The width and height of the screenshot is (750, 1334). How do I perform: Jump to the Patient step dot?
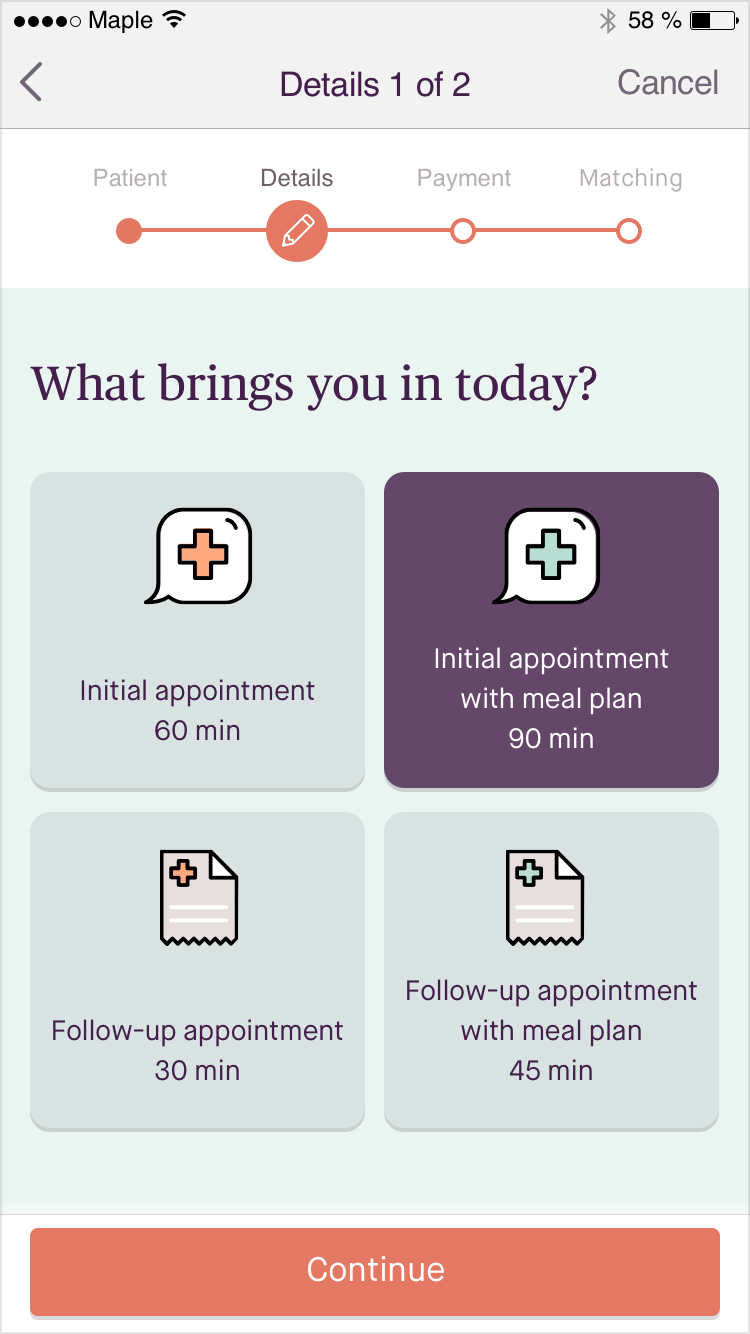click(x=129, y=231)
